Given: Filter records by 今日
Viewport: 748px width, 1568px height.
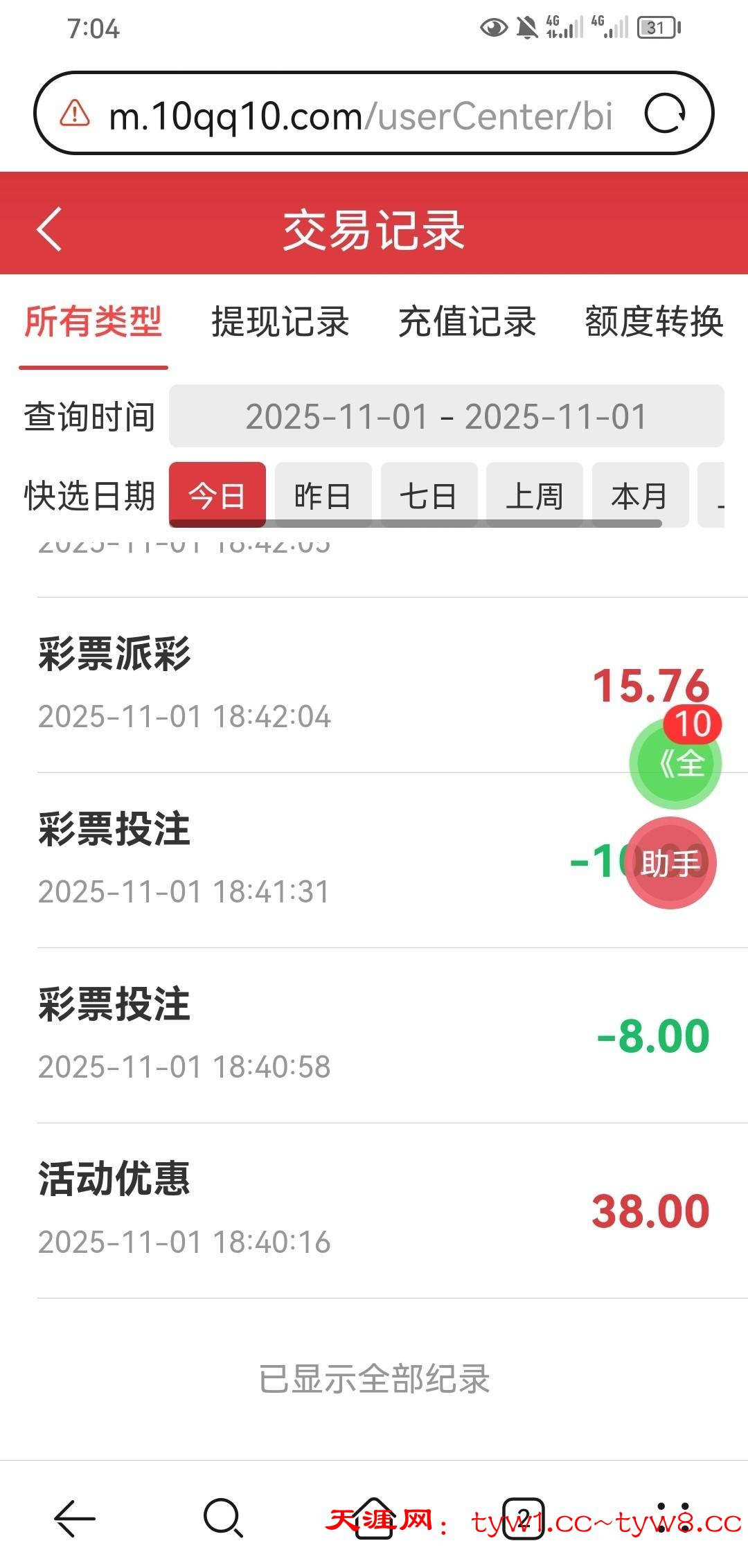Looking at the screenshot, I should click(217, 495).
